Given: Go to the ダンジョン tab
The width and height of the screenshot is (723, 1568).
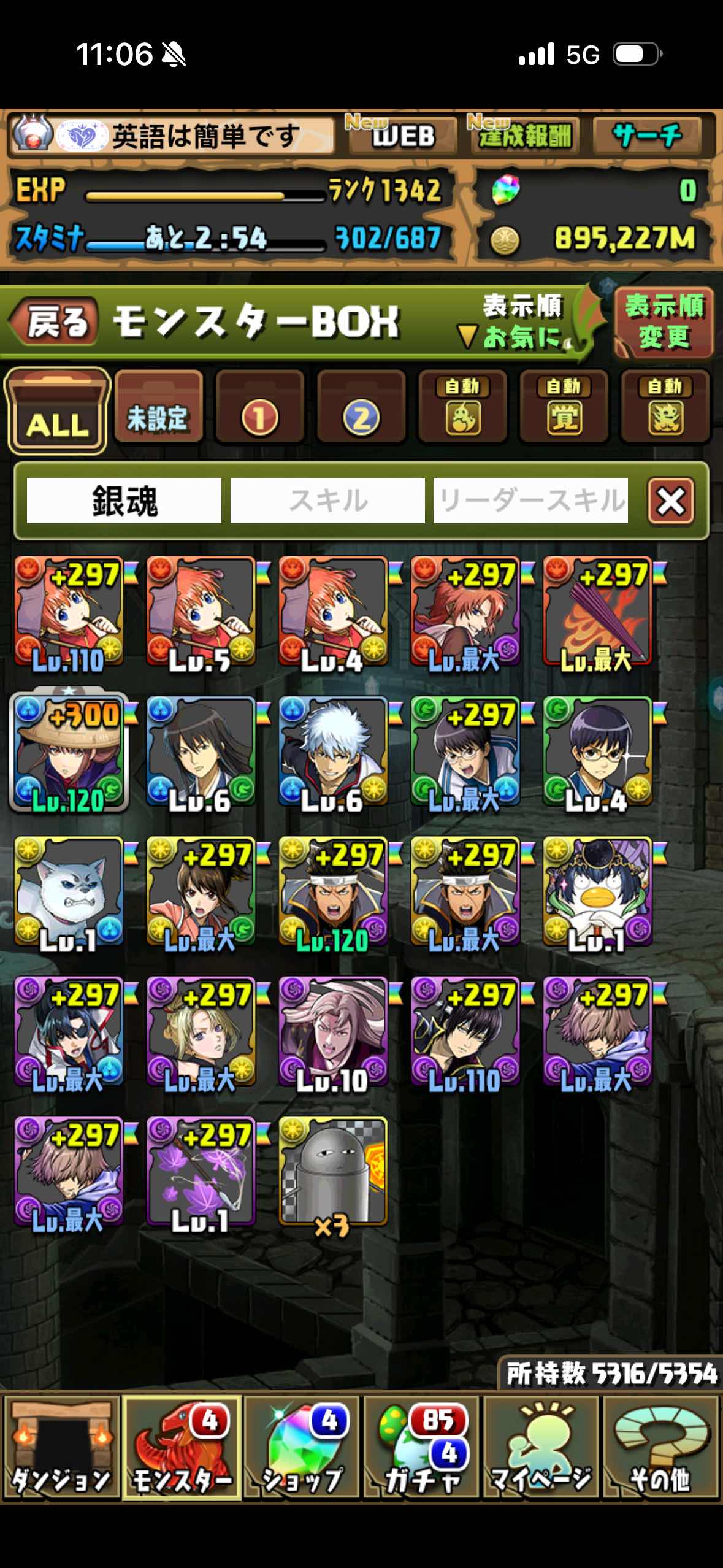Looking at the screenshot, I should [x=61, y=1449].
